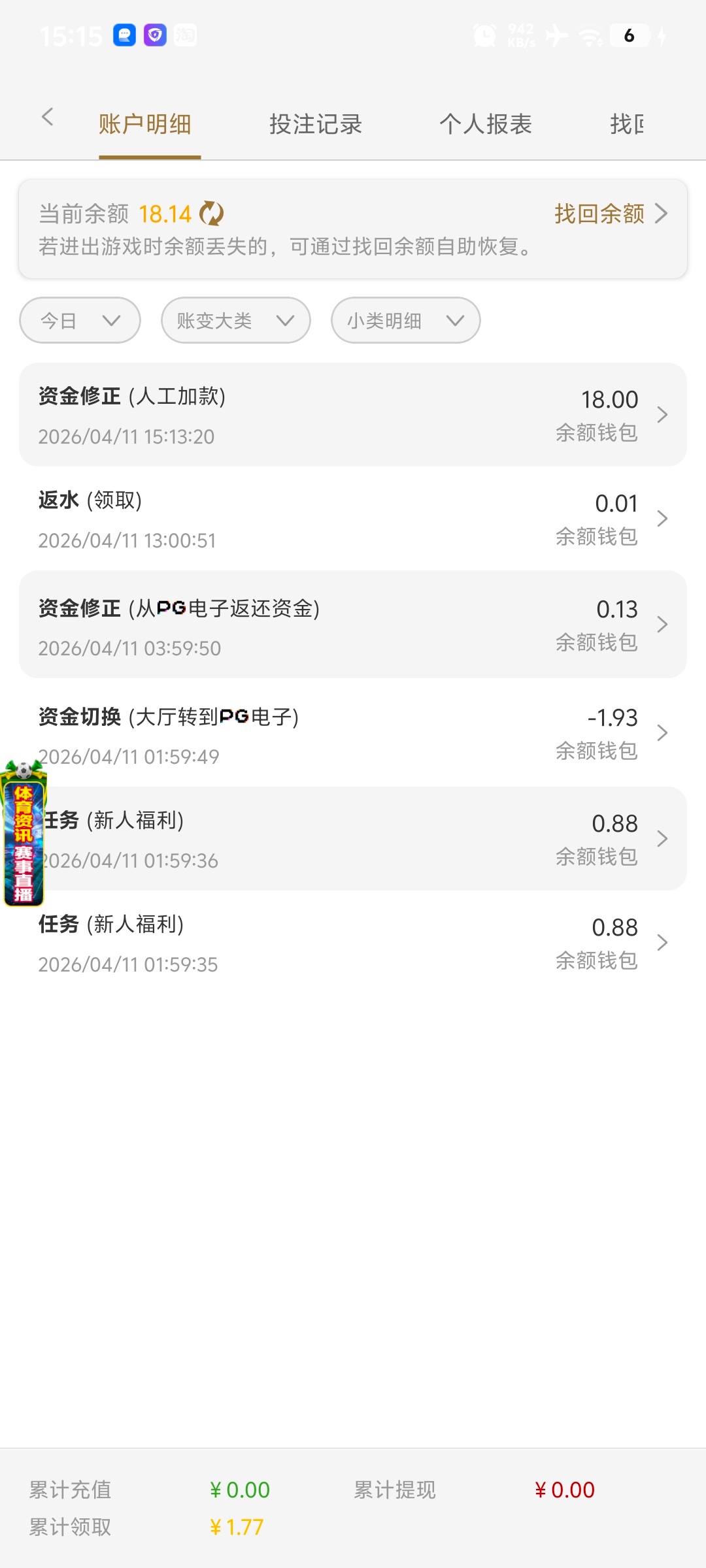Image resolution: width=706 pixels, height=1568 pixels.
Task: Refresh the current balance 18.14
Action: pyautogui.click(x=211, y=214)
